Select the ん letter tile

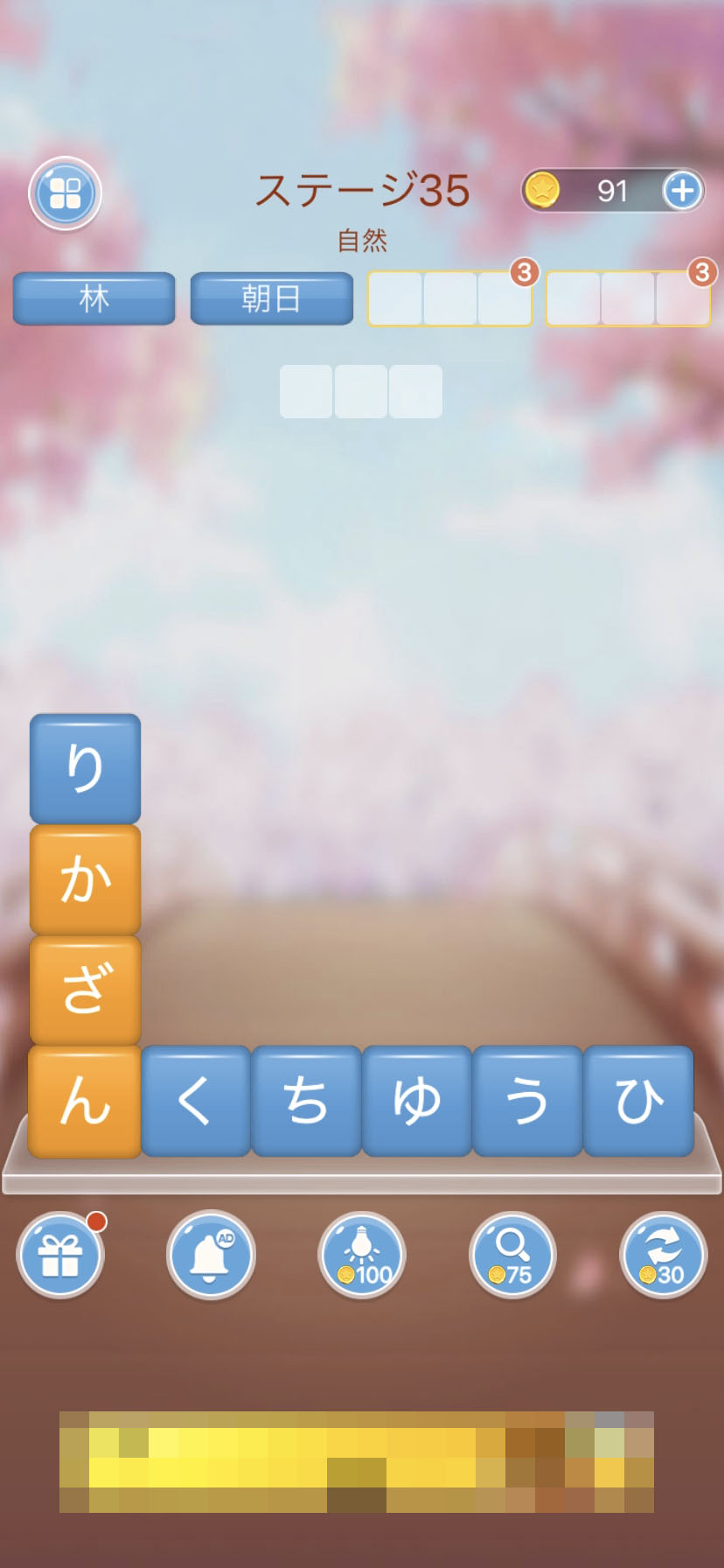click(x=85, y=1101)
